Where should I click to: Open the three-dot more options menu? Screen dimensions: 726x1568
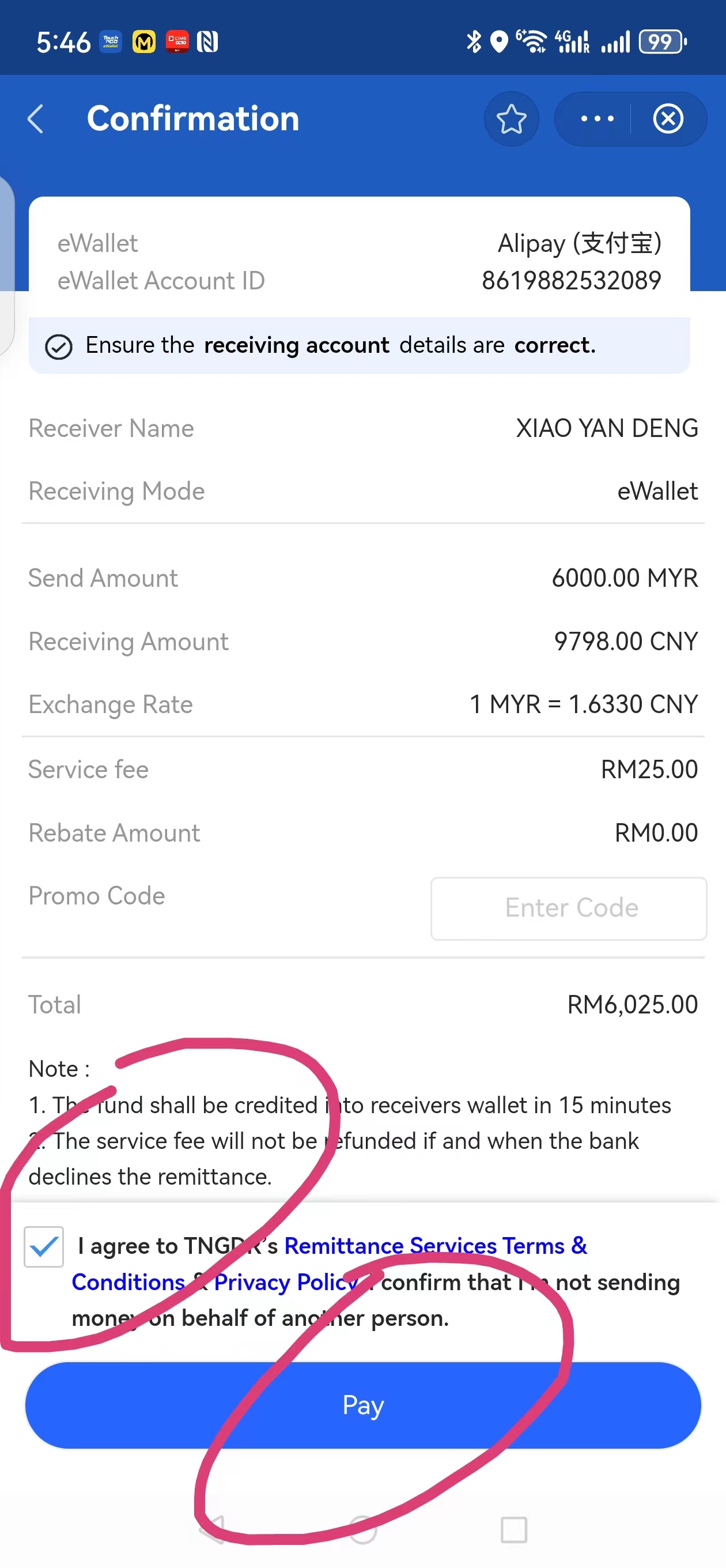[597, 119]
